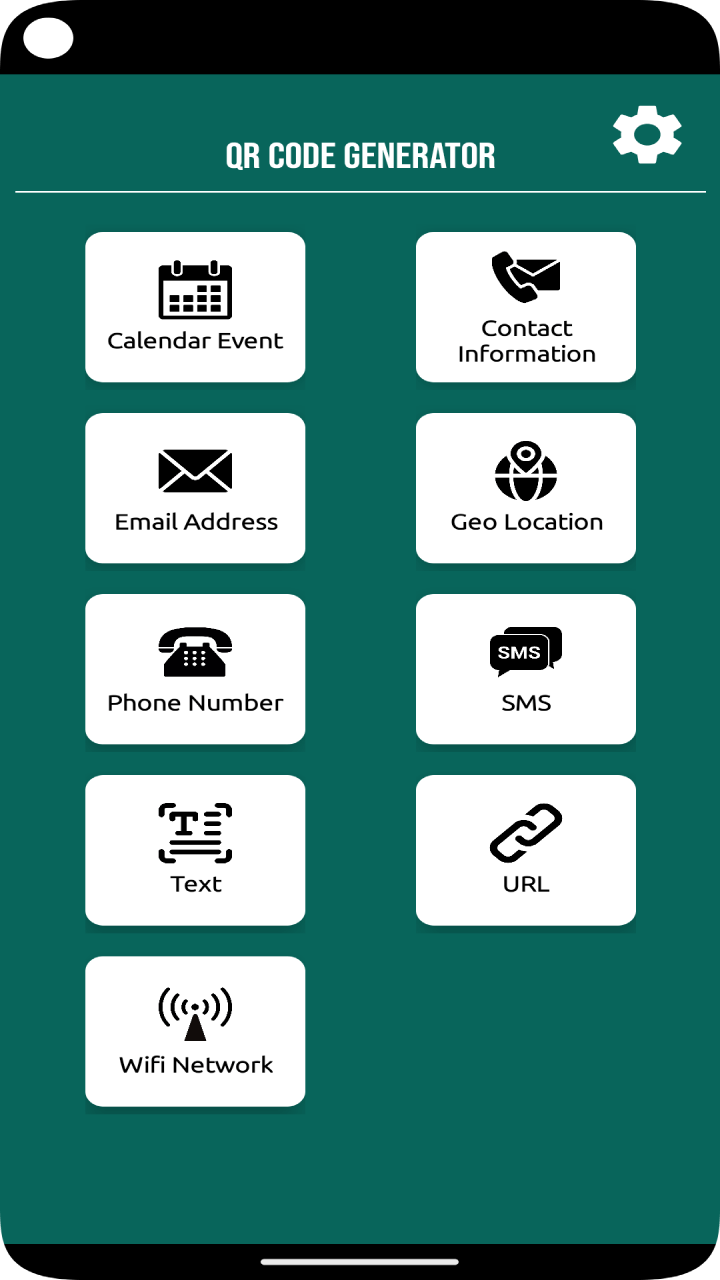This screenshot has height=1280, width=720.
Task: Start a Phone Number QR code
Action: (195, 669)
